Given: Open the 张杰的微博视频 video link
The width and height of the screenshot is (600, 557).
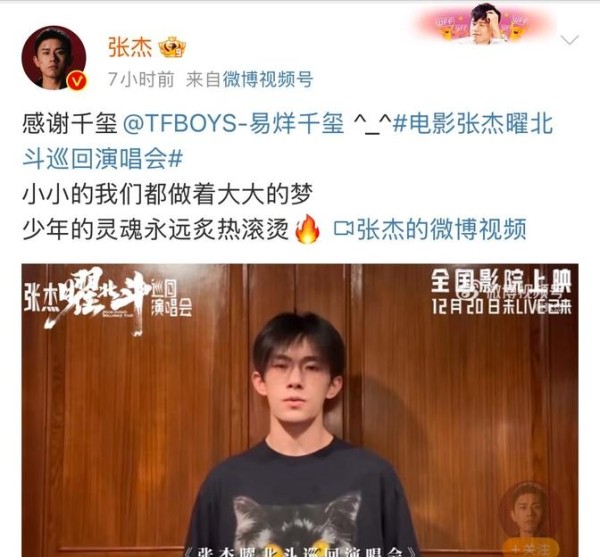Looking at the screenshot, I should 430,229.
